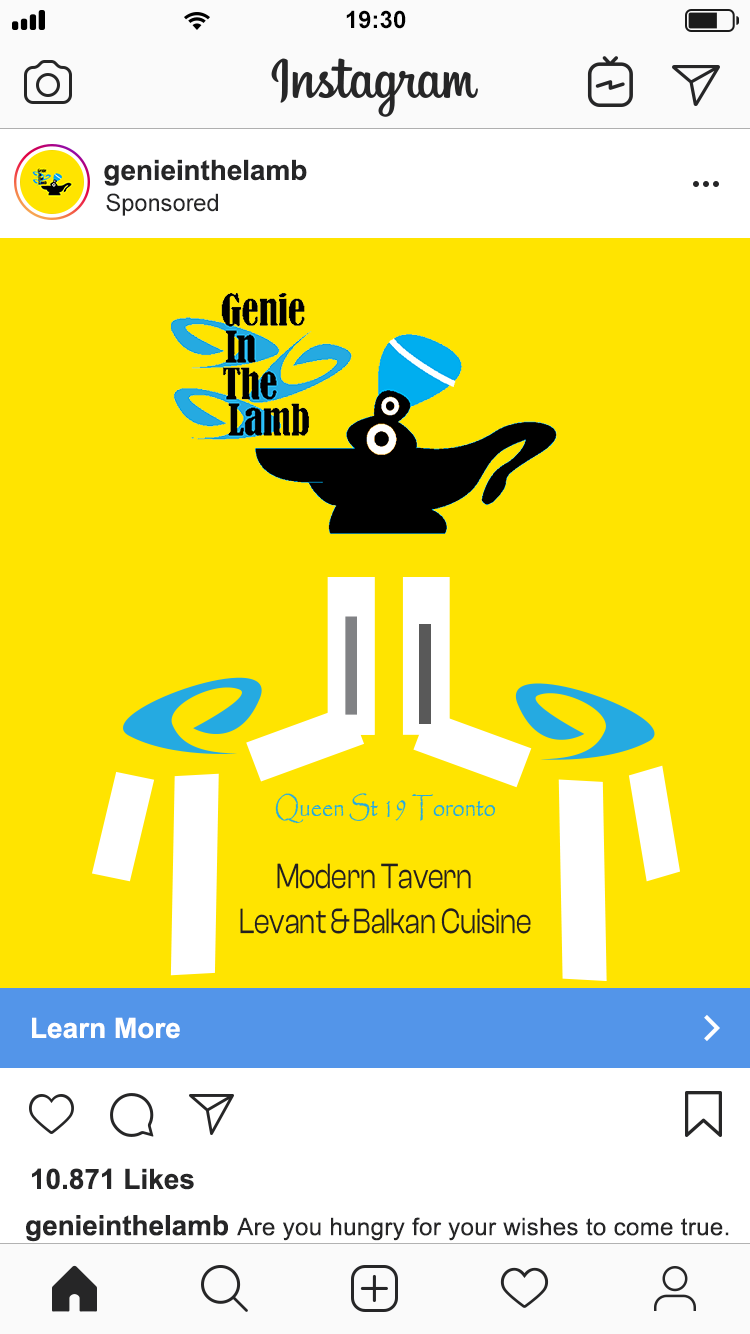750x1334 pixels.
Task: Tap the Learn More button
Action: pyautogui.click(x=106, y=1027)
